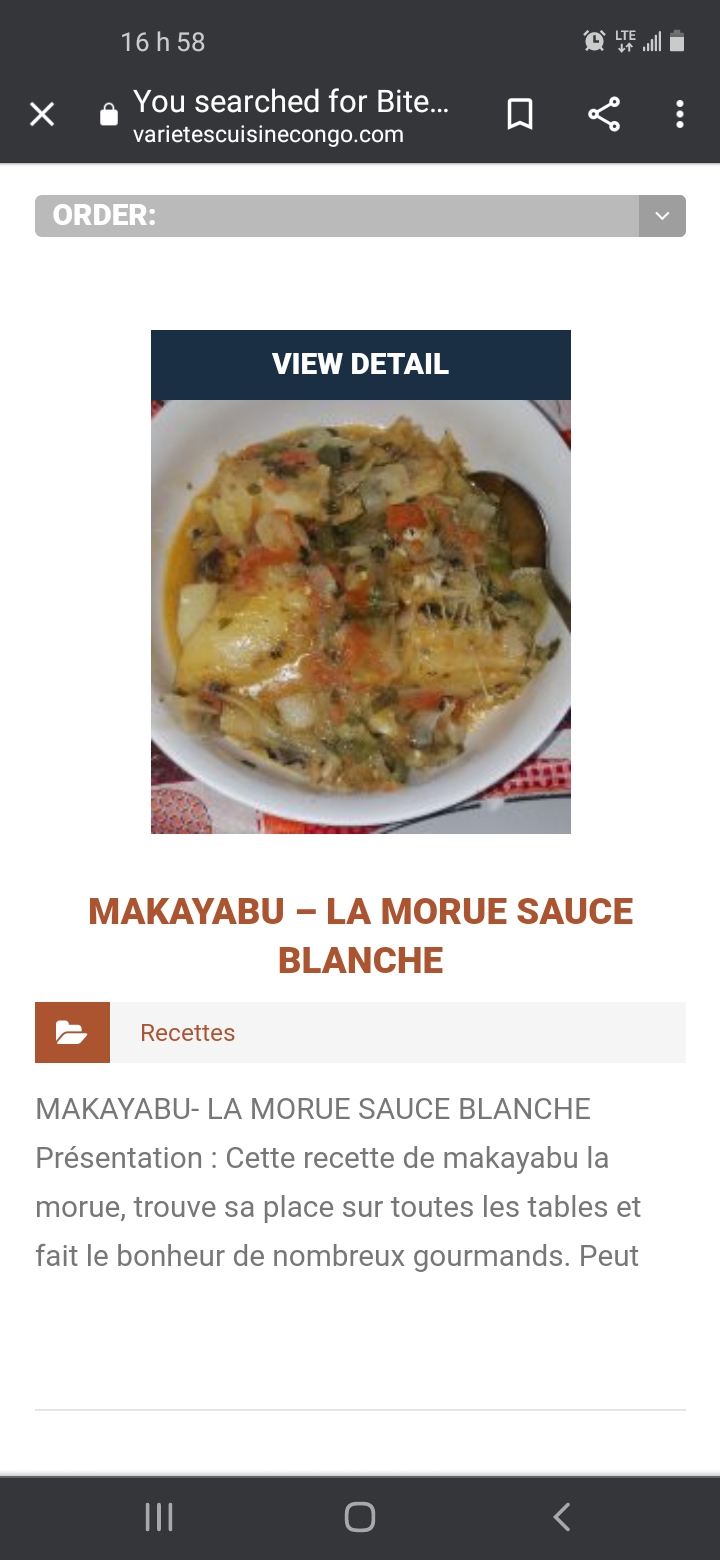Open the Makayabu dish photo

360,616
